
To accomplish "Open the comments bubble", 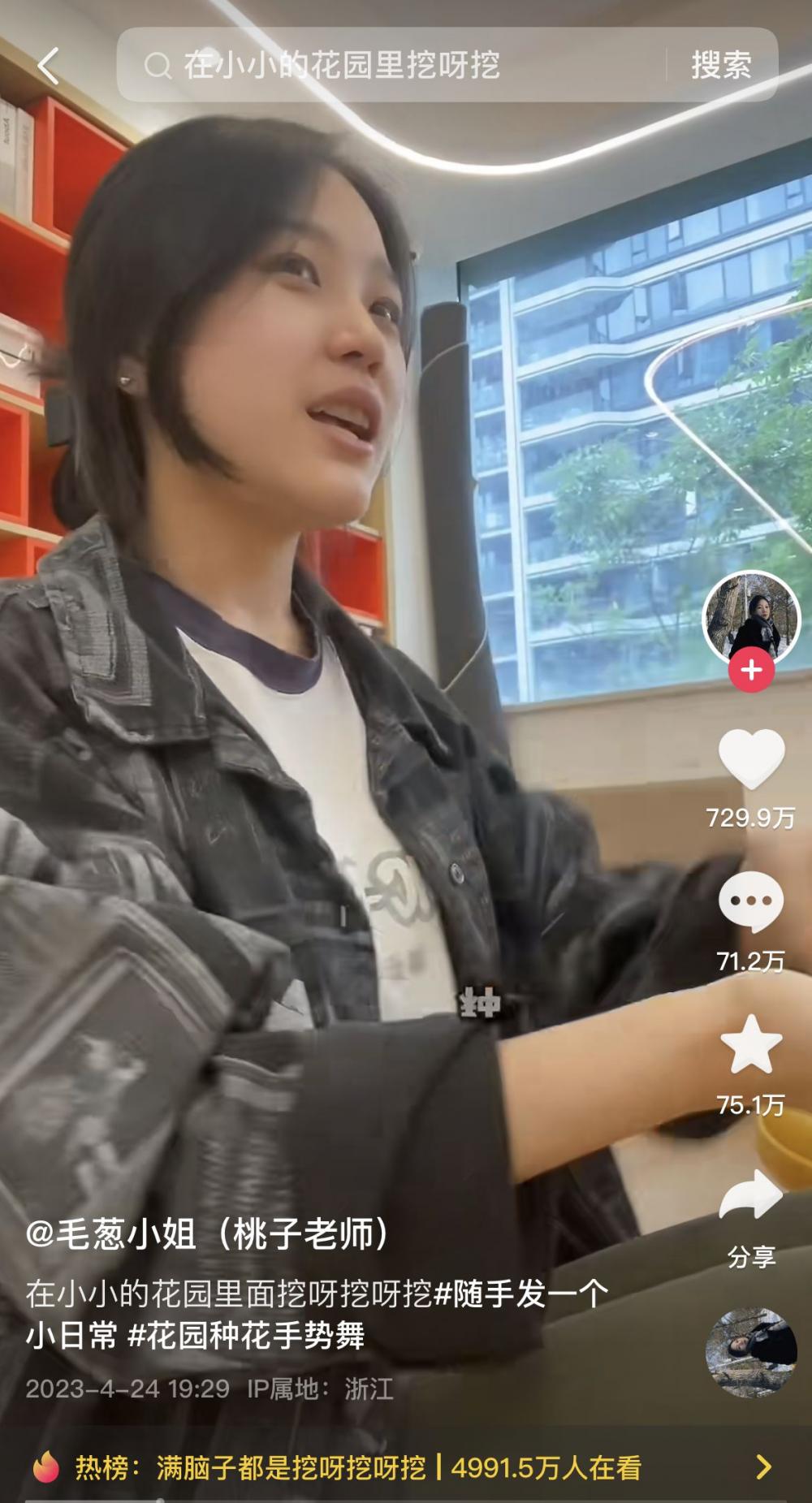I will (x=751, y=902).
